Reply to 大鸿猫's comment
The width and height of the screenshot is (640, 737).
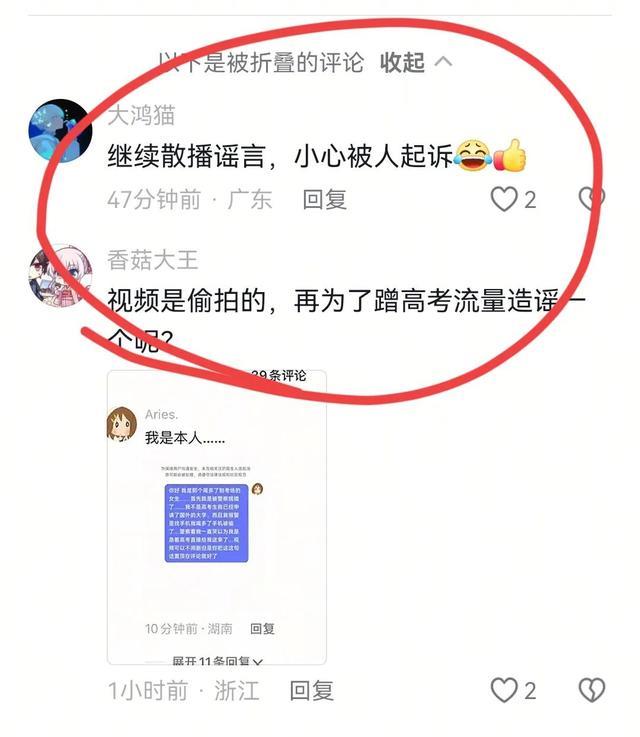coord(325,199)
